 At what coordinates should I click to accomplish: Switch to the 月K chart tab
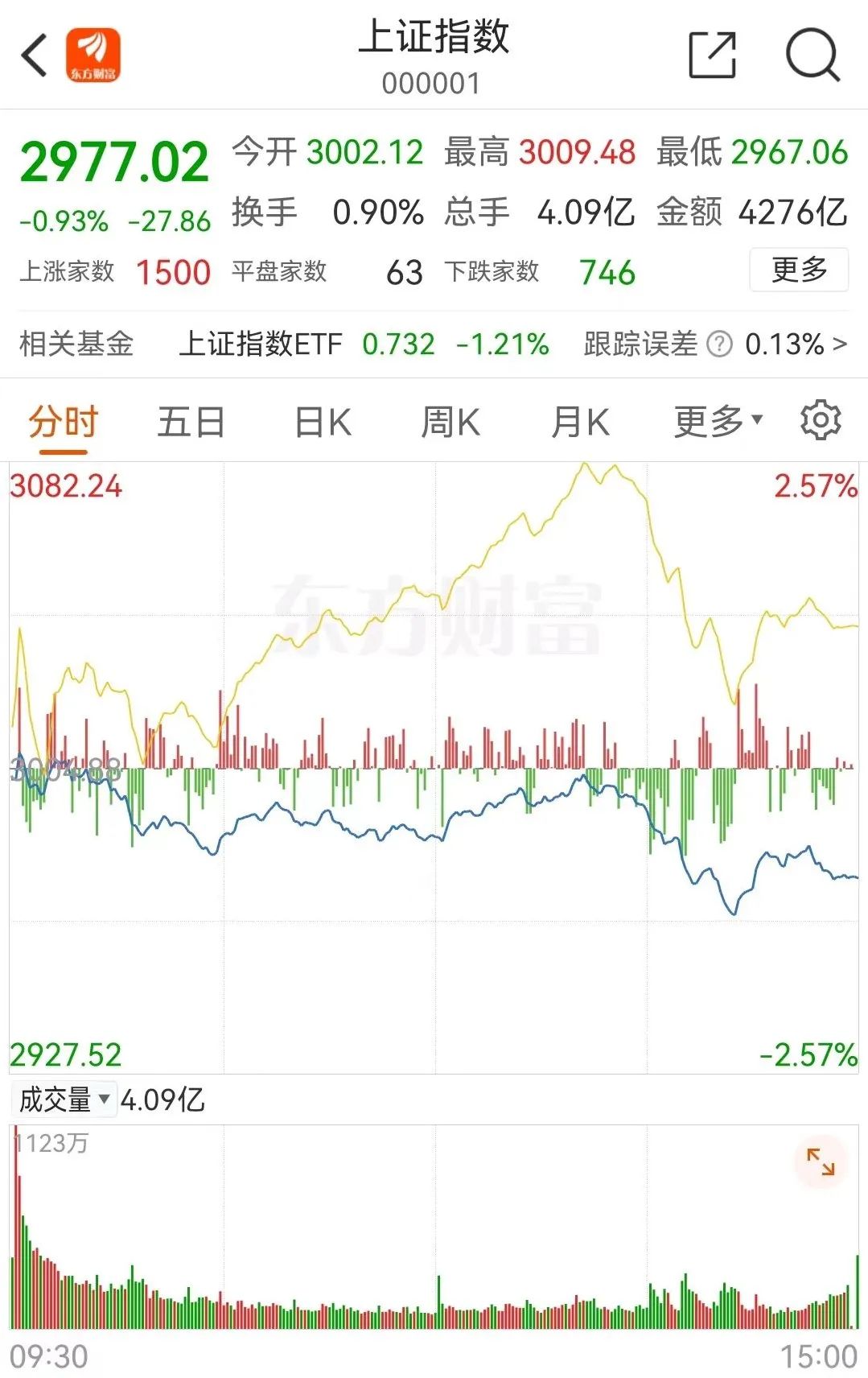point(580,422)
